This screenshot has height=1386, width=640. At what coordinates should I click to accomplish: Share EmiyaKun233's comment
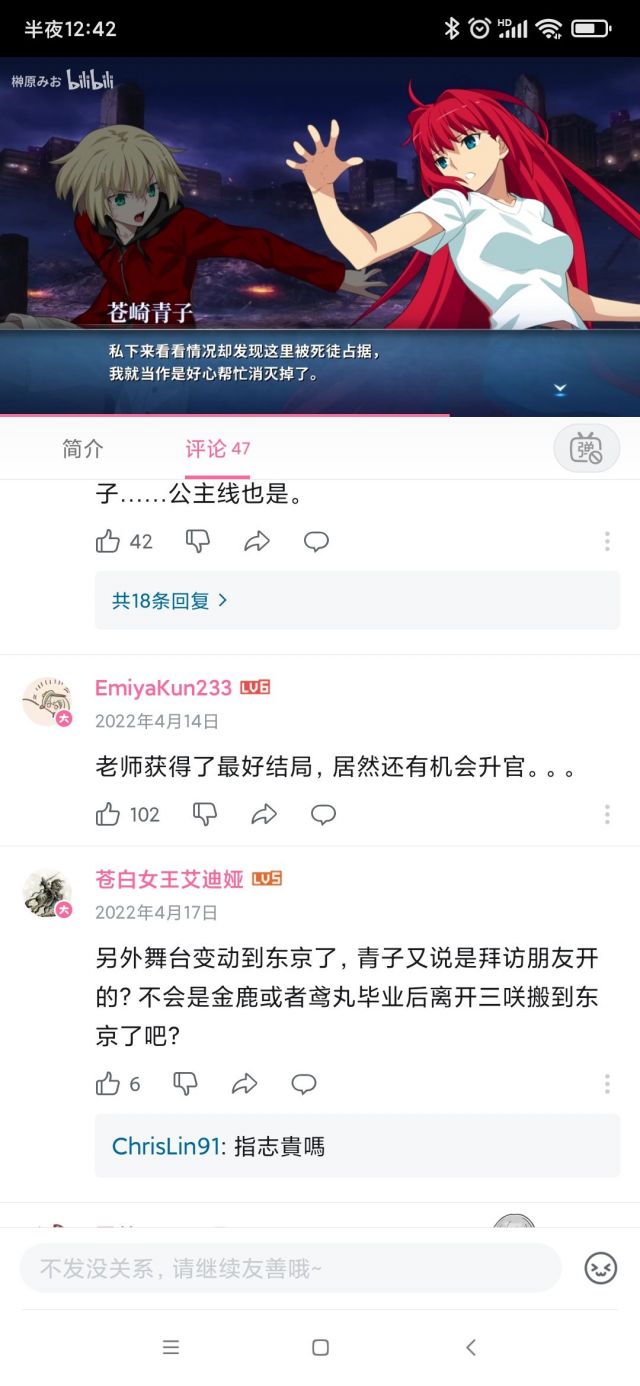click(x=264, y=814)
